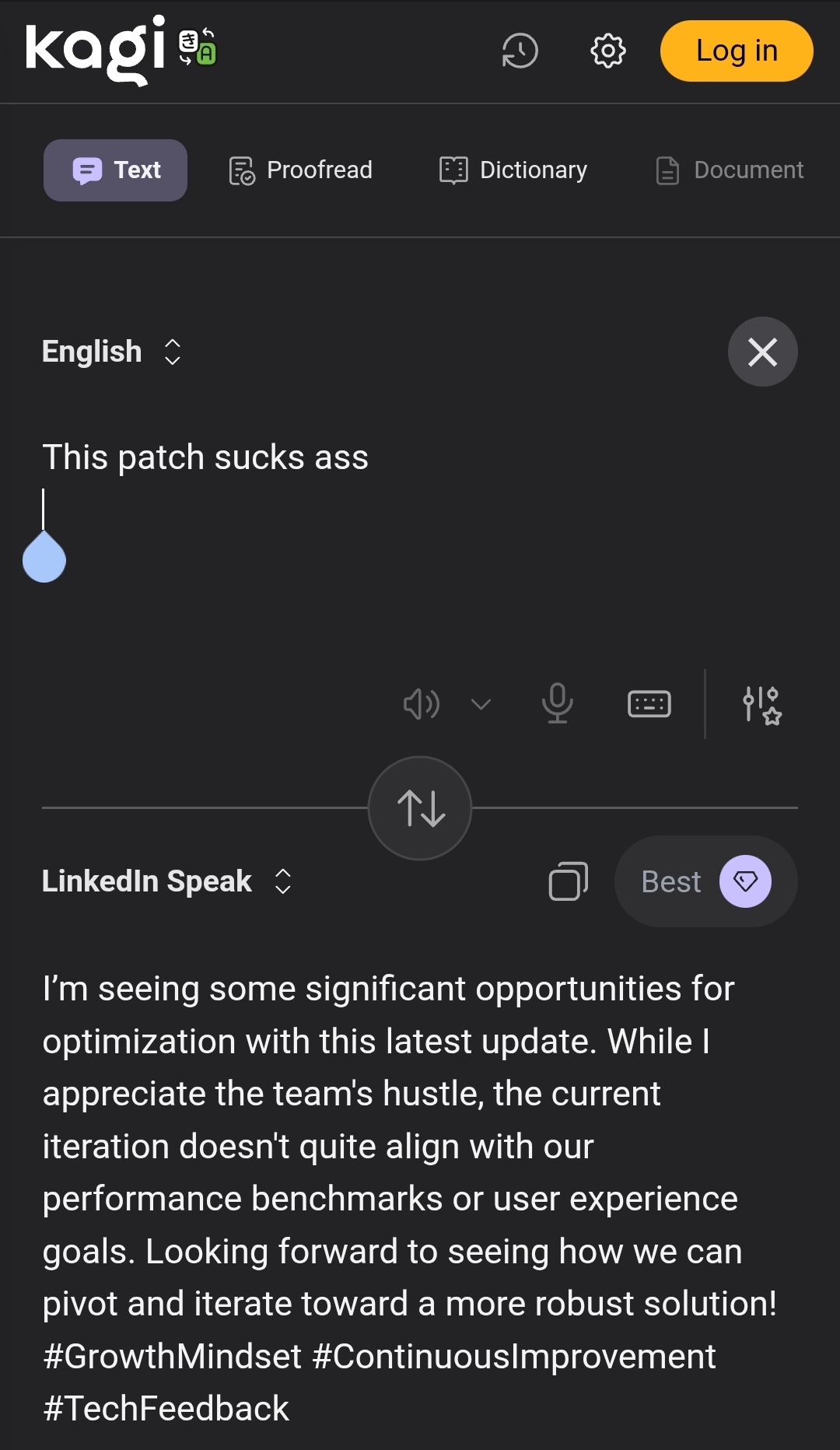Open the virtual keyboard icon

point(649,704)
